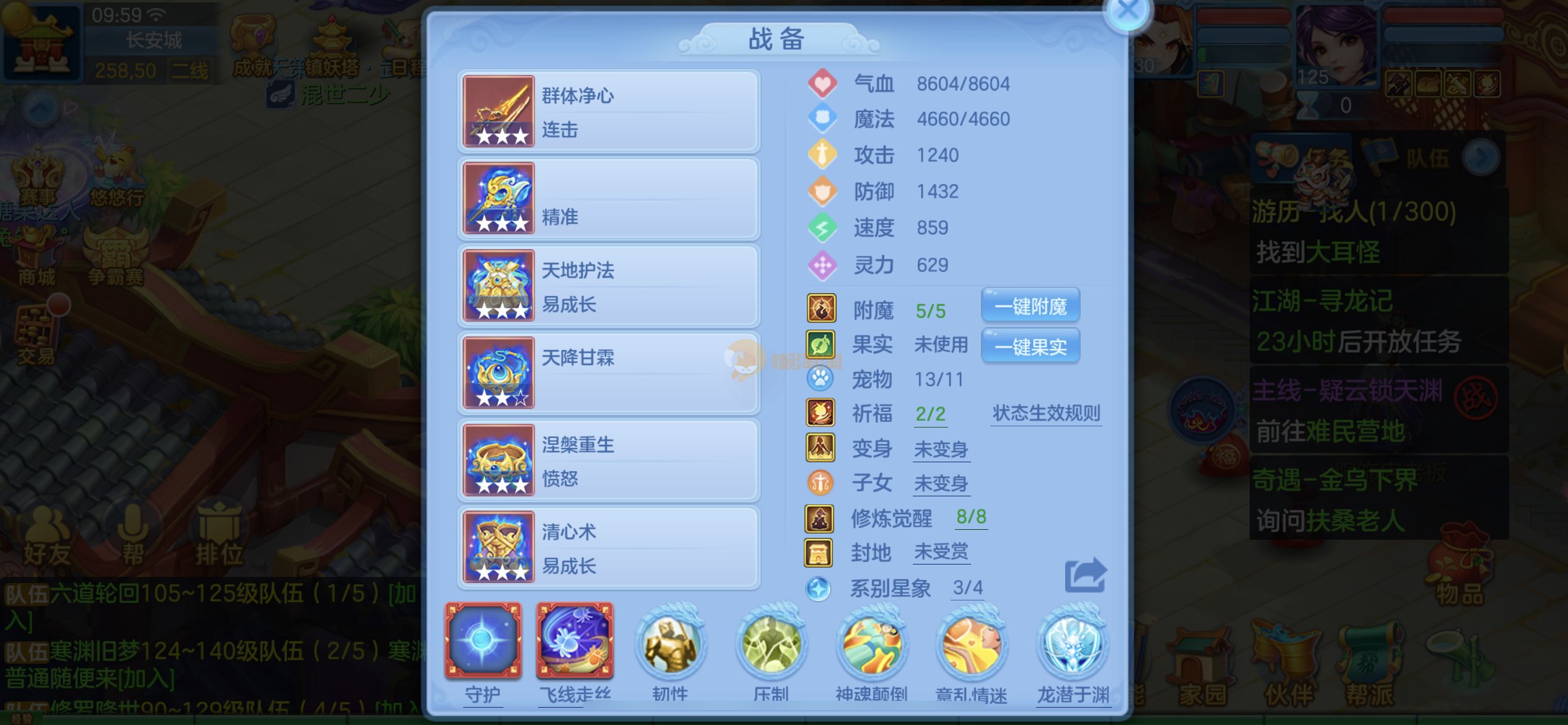Open the 天降甘霖 equipment row

pyautogui.click(x=609, y=373)
